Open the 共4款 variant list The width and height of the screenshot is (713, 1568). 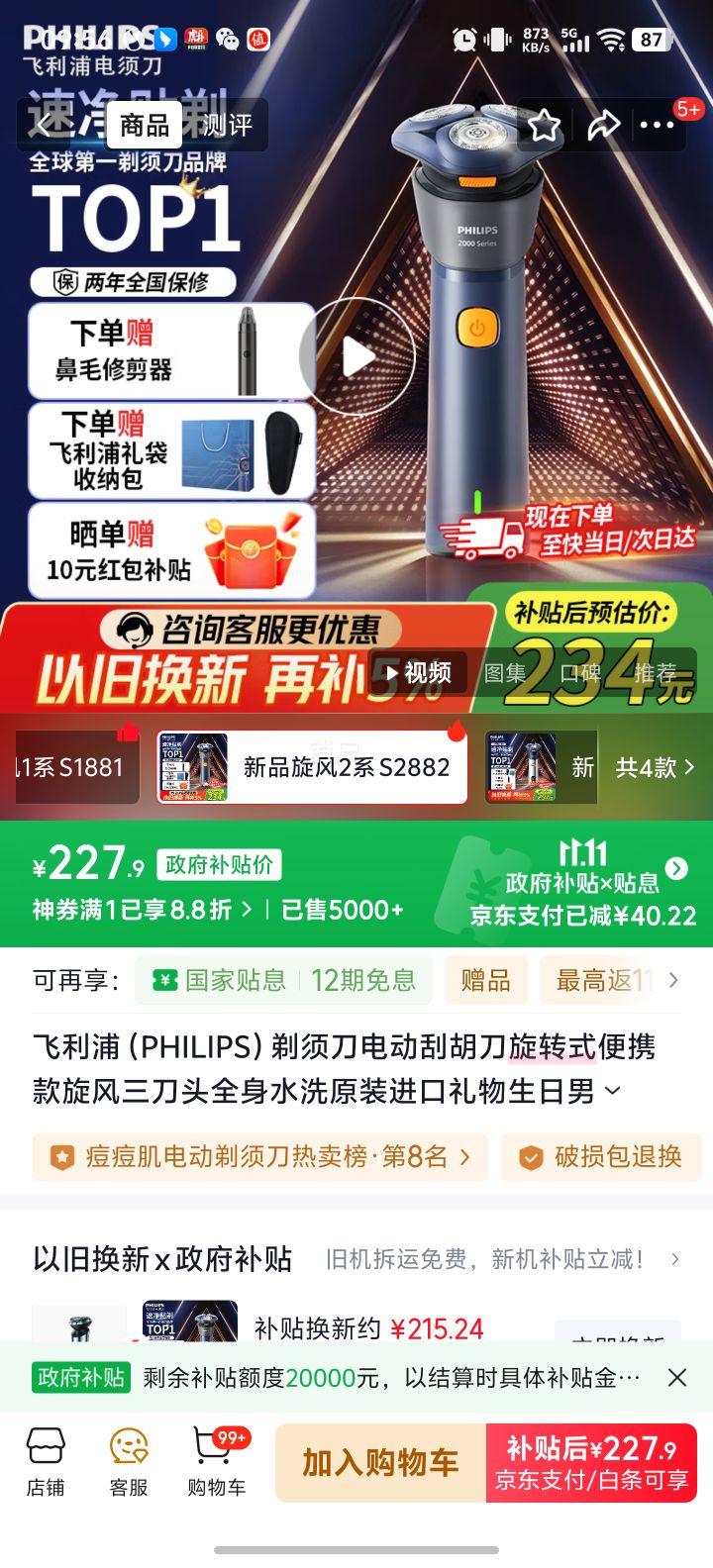pos(655,767)
